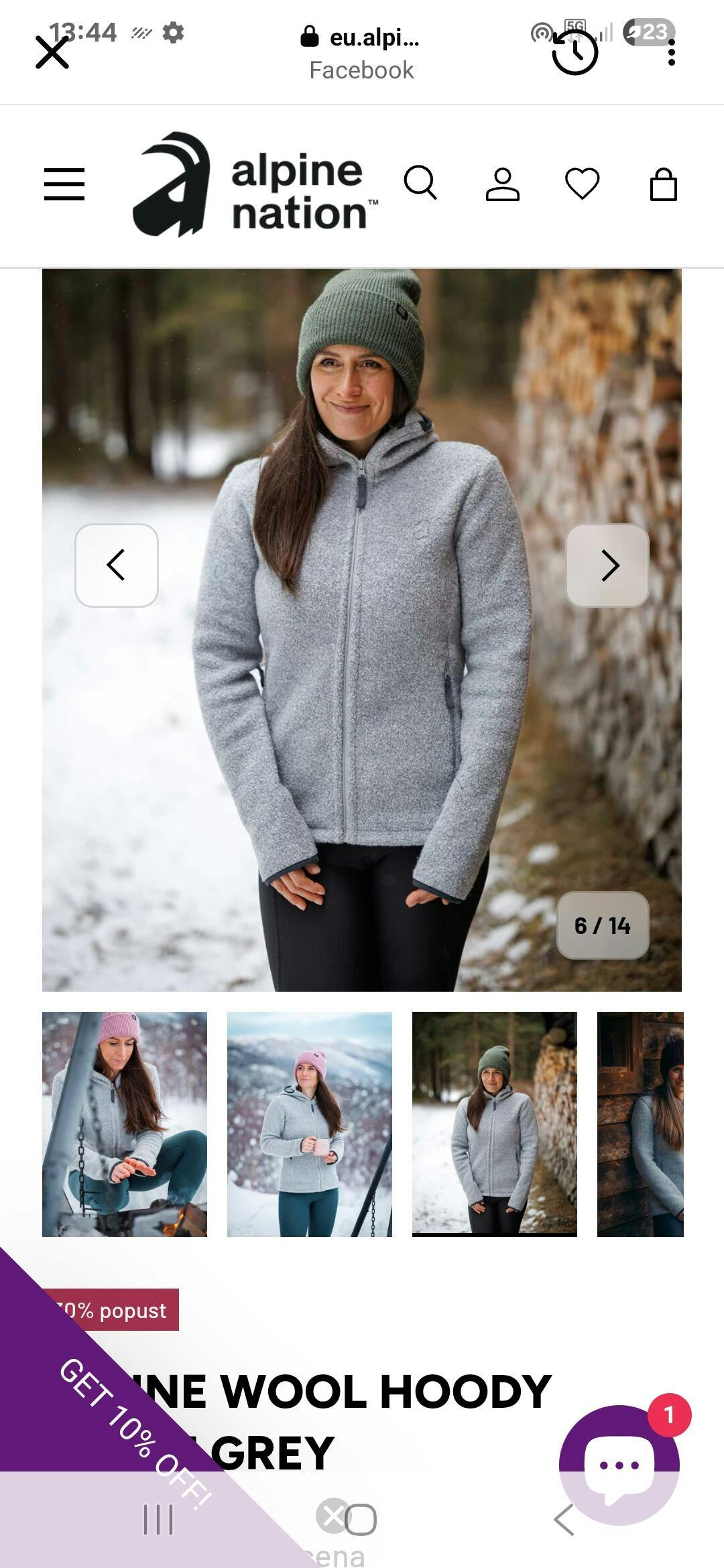Open the site search
This screenshot has width=724, height=1568.
(420, 183)
